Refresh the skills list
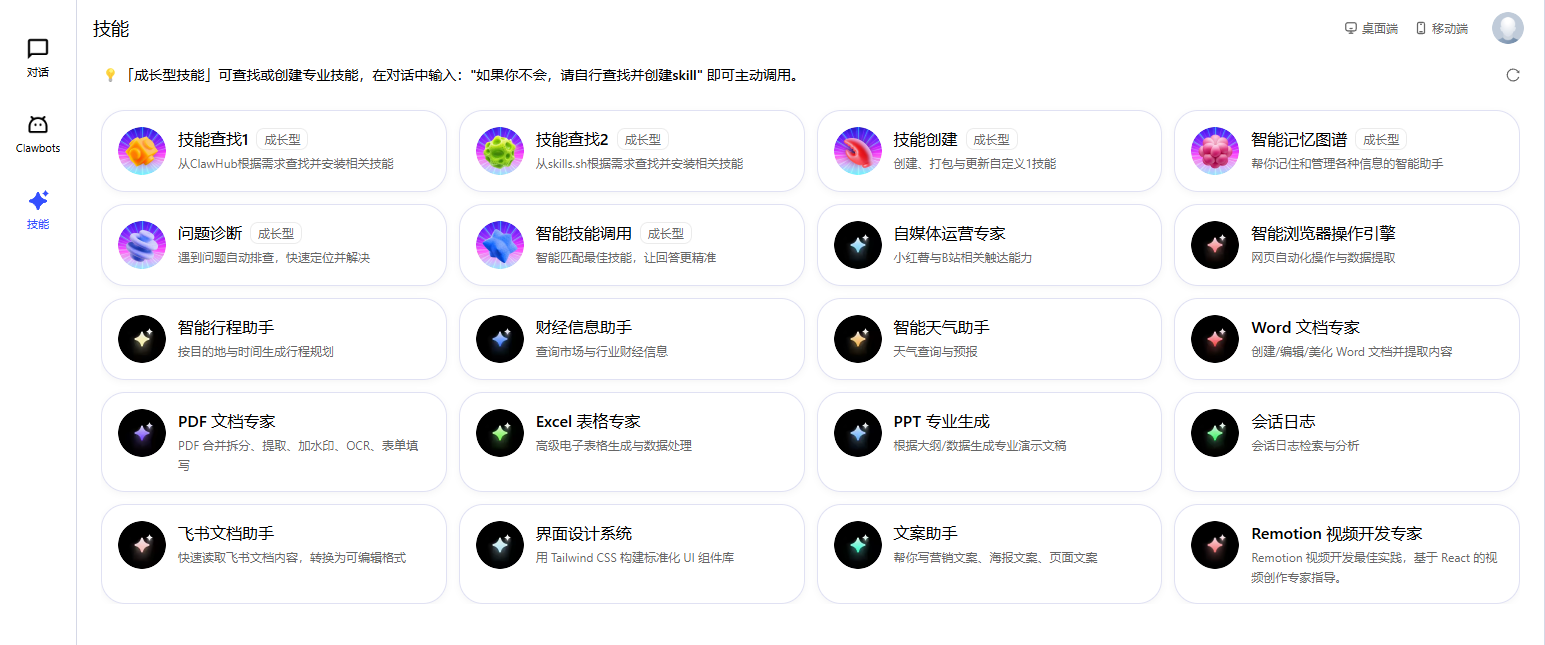This screenshot has width=1545, height=645. 1512,75
